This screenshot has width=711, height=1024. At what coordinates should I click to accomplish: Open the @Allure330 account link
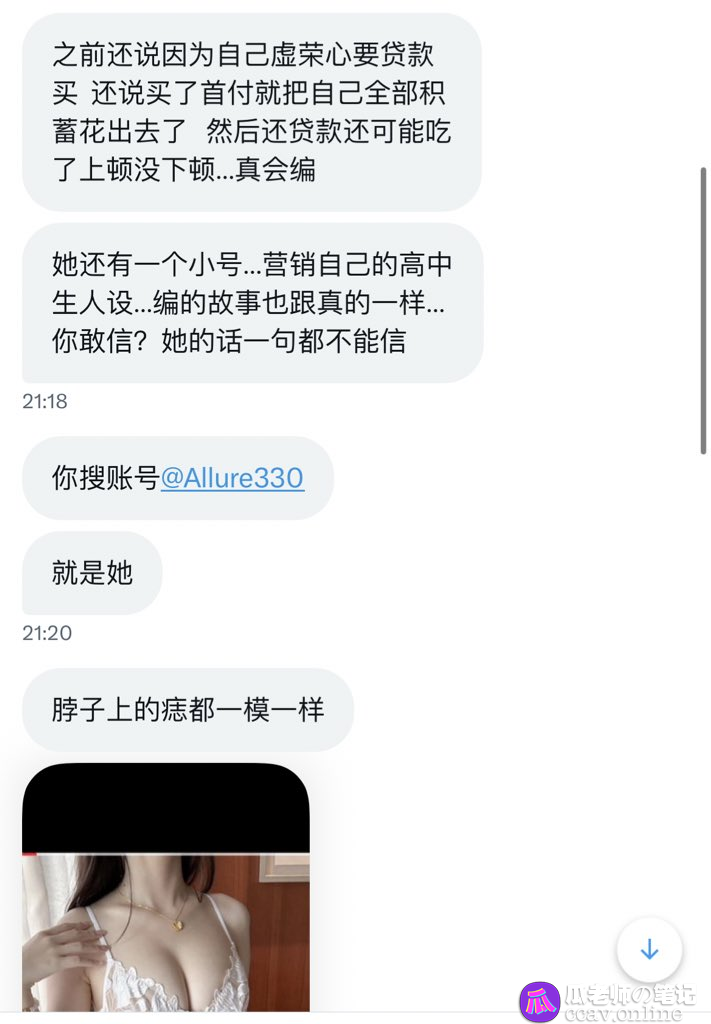(x=232, y=478)
